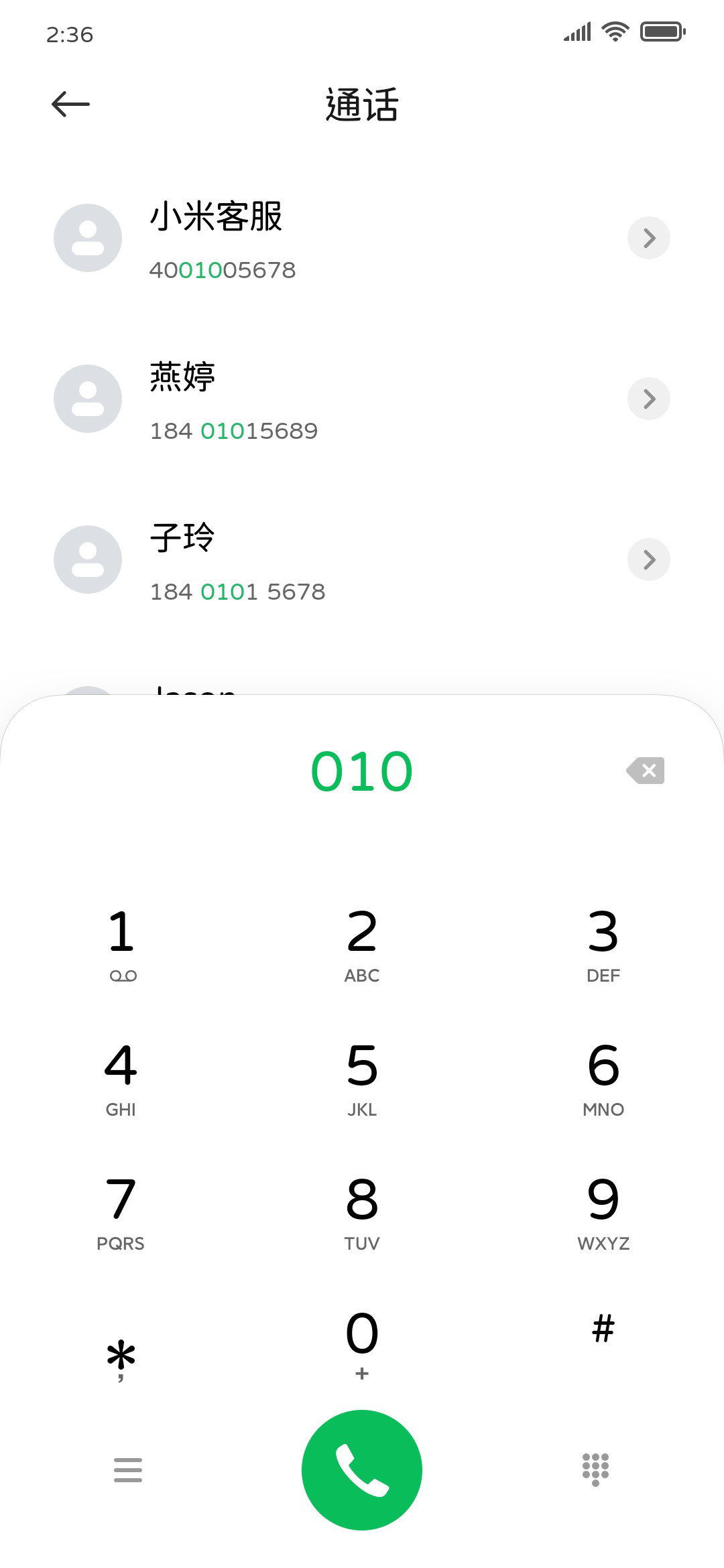Image resolution: width=724 pixels, height=1568 pixels.
Task: Go back from the 通话 screen
Action: [70, 104]
